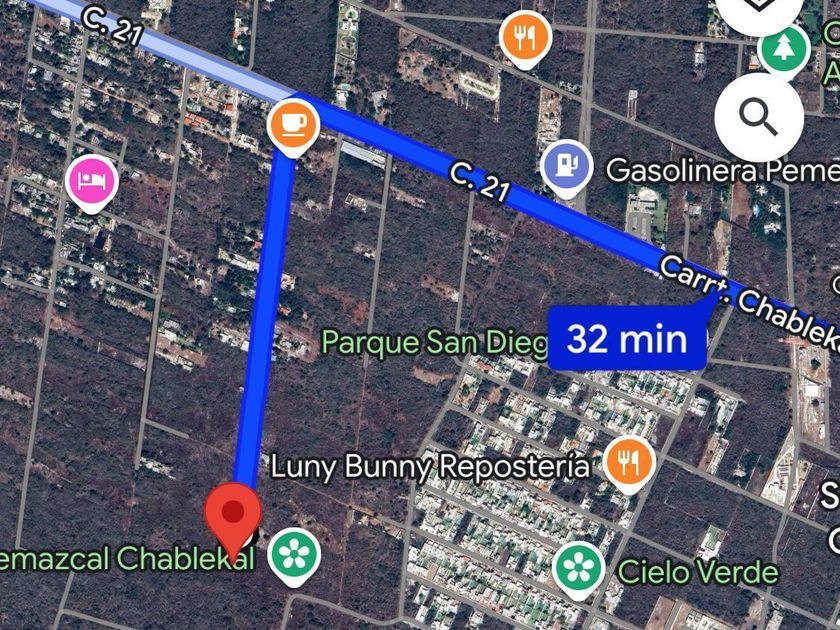Open the coffee shop pin on C. 21
Viewport: 840px width, 630px height.
(x=293, y=126)
